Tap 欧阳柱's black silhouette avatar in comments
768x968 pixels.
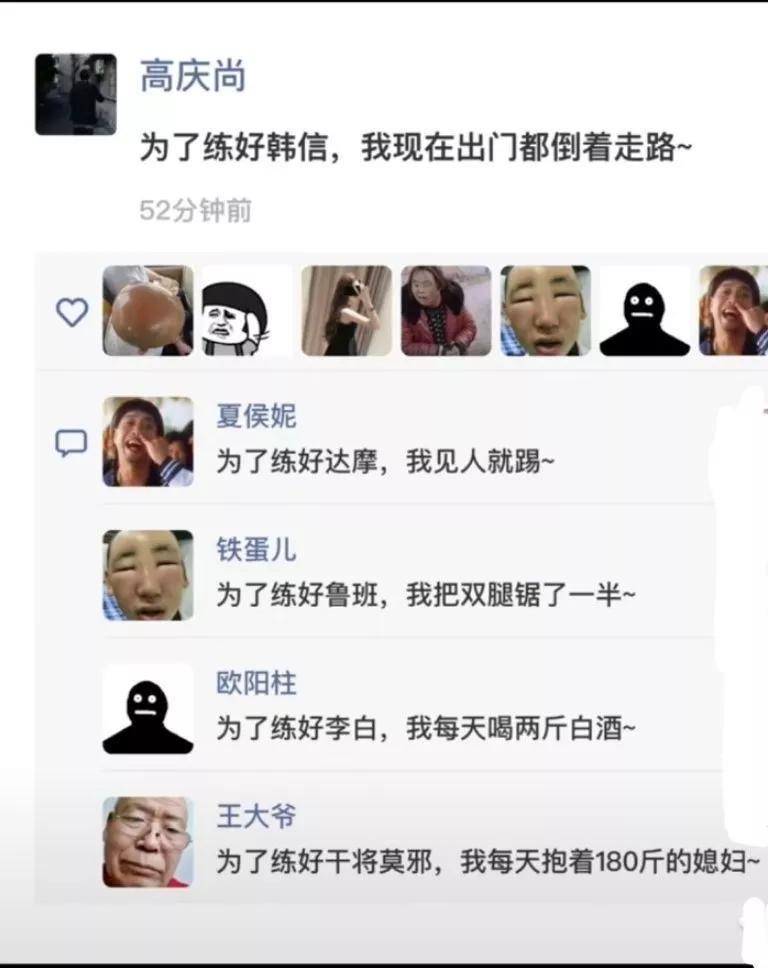pos(148,709)
